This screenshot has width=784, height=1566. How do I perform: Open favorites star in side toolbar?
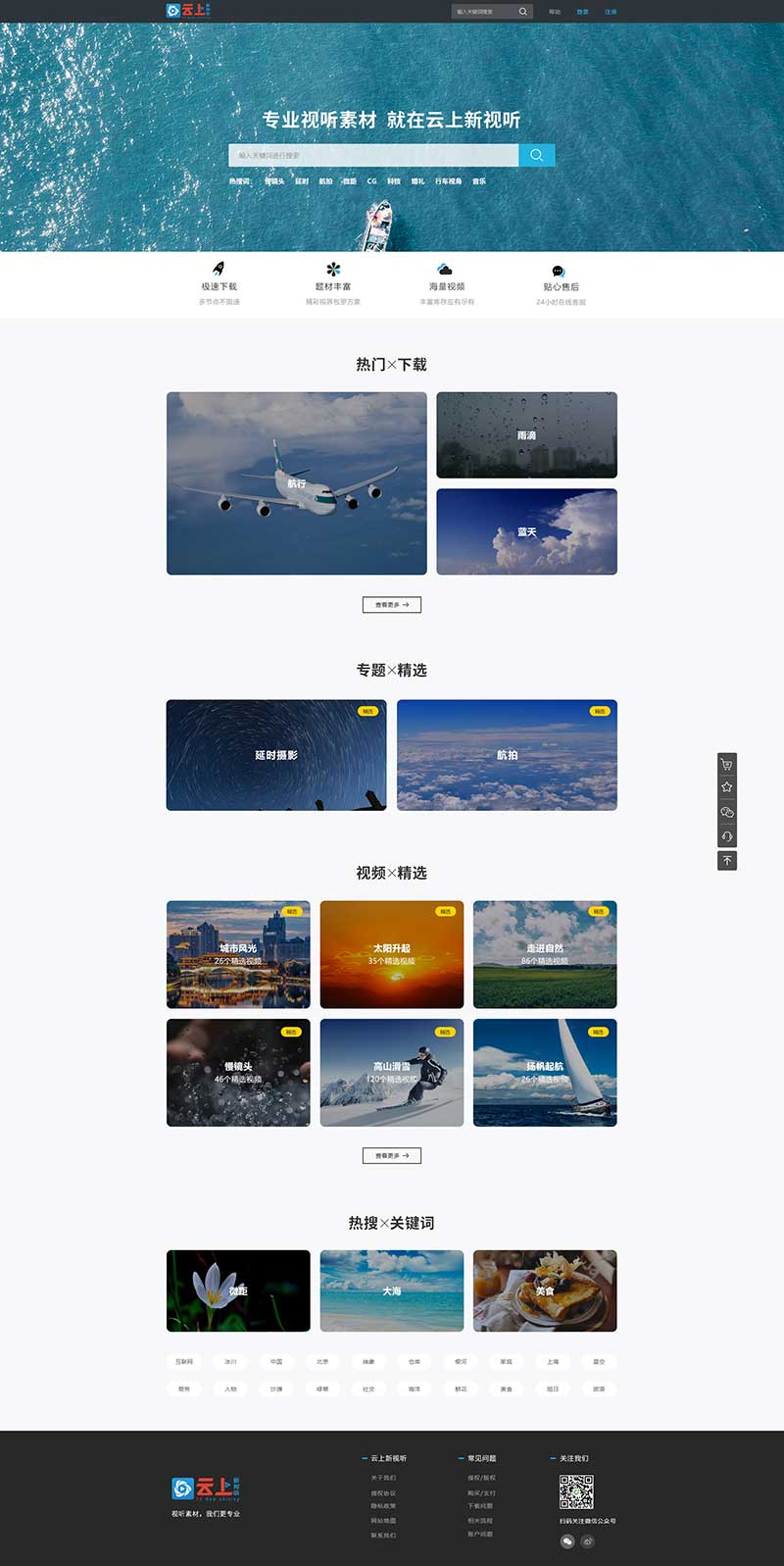[726, 787]
